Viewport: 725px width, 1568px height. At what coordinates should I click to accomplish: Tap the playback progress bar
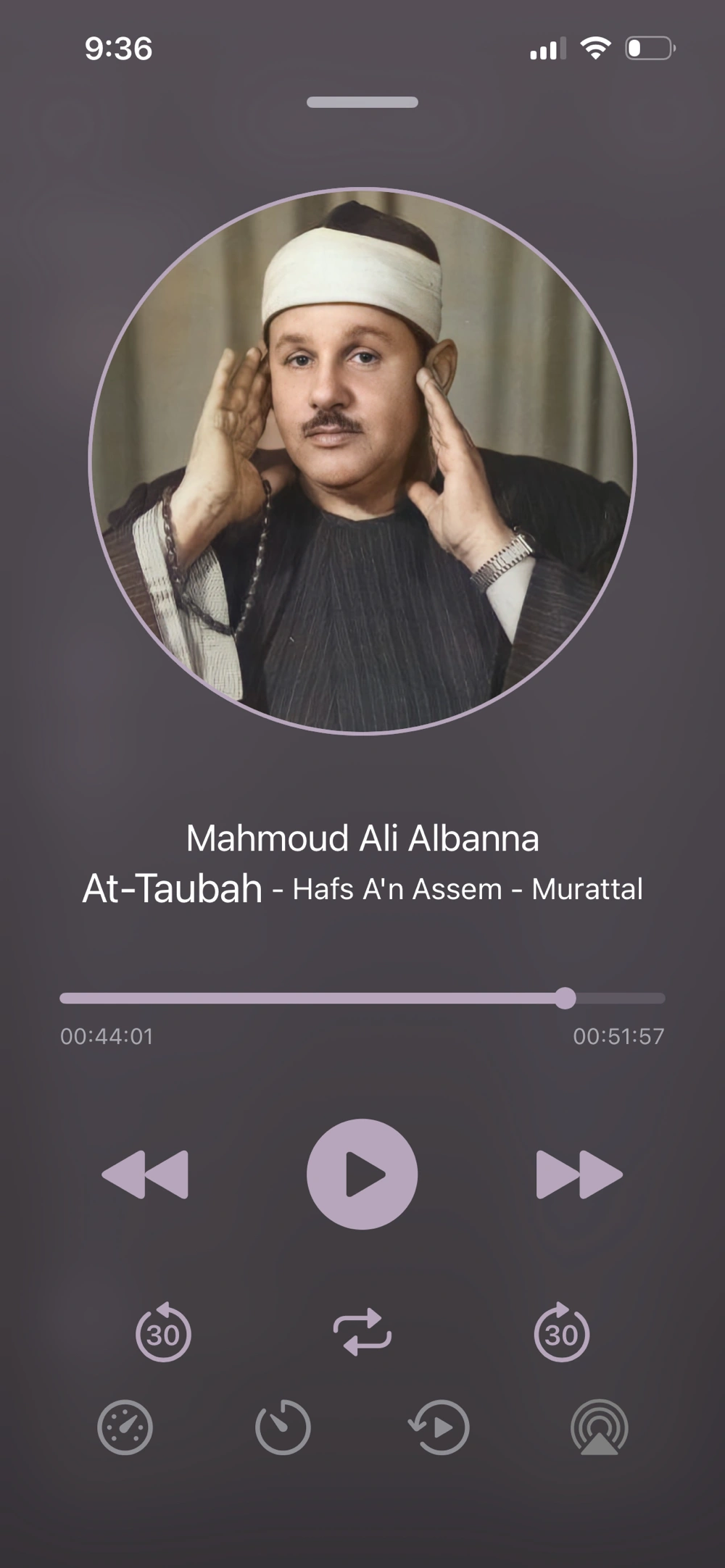tap(362, 998)
